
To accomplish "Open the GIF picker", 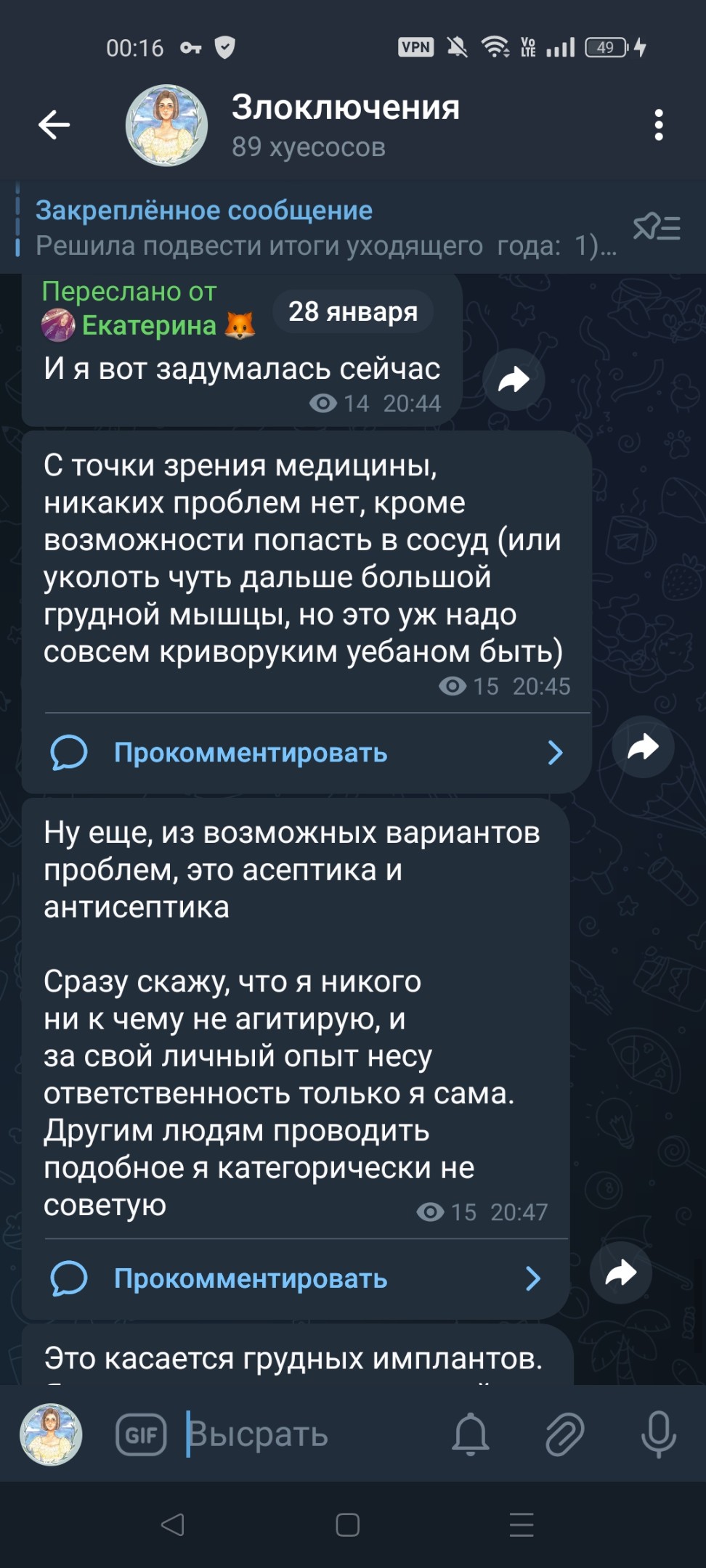I will click(x=142, y=1435).
